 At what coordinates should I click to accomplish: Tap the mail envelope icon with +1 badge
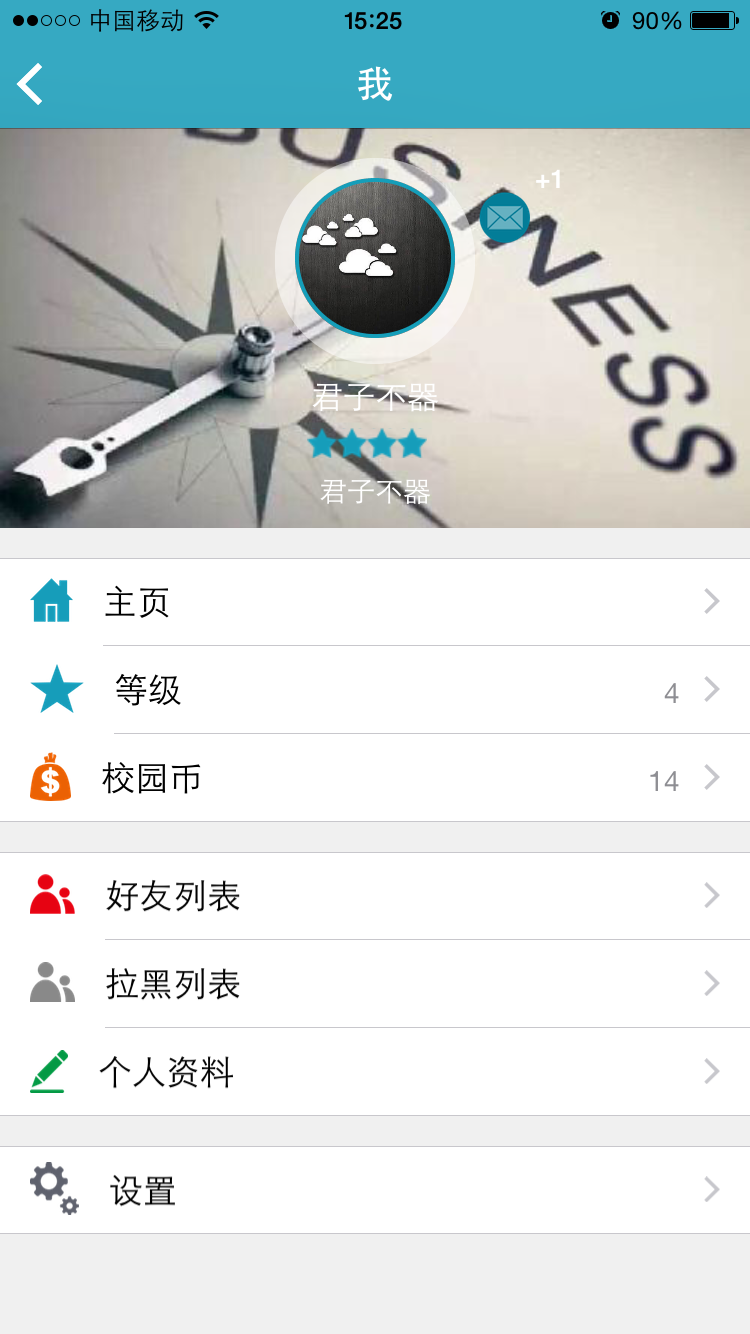[504, 218]
